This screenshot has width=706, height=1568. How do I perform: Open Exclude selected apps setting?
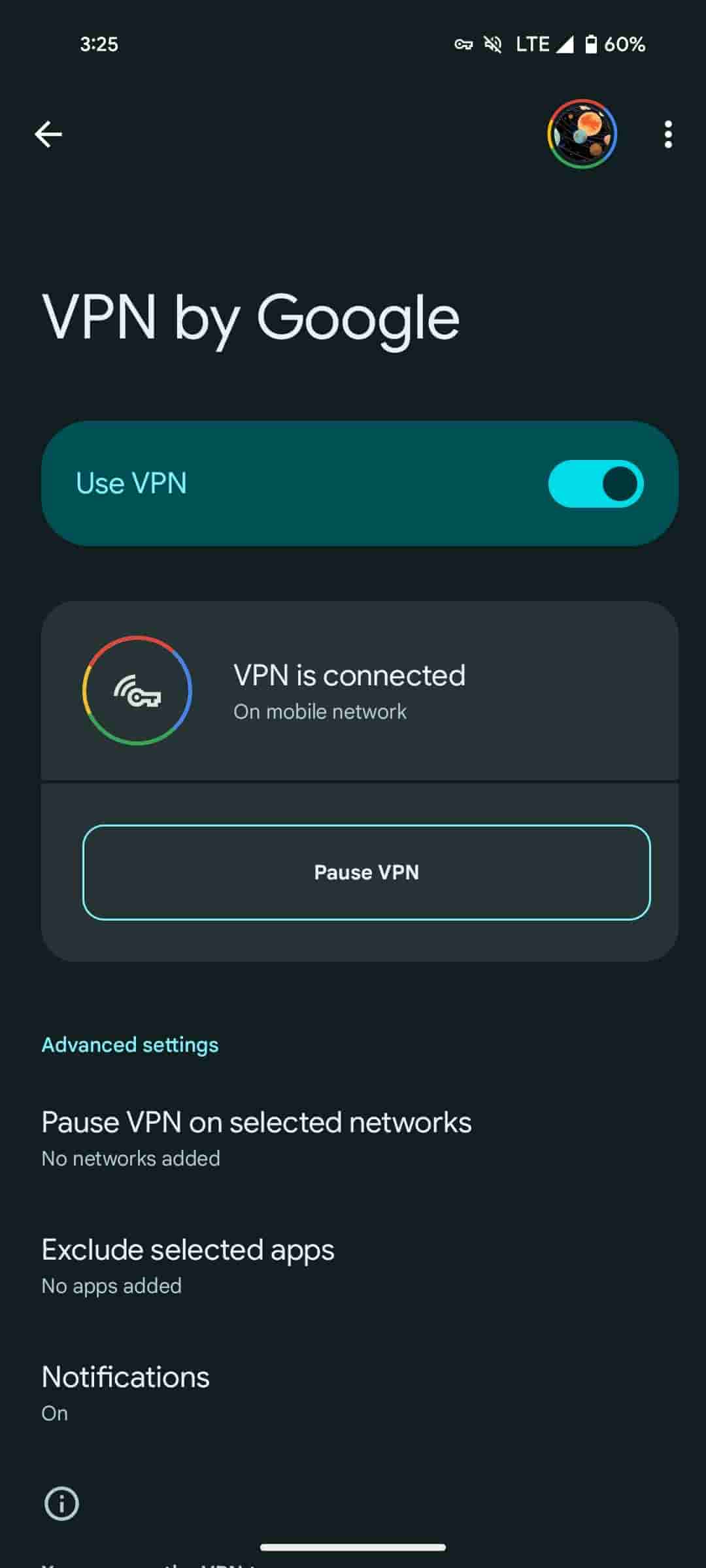[188, 1265]
